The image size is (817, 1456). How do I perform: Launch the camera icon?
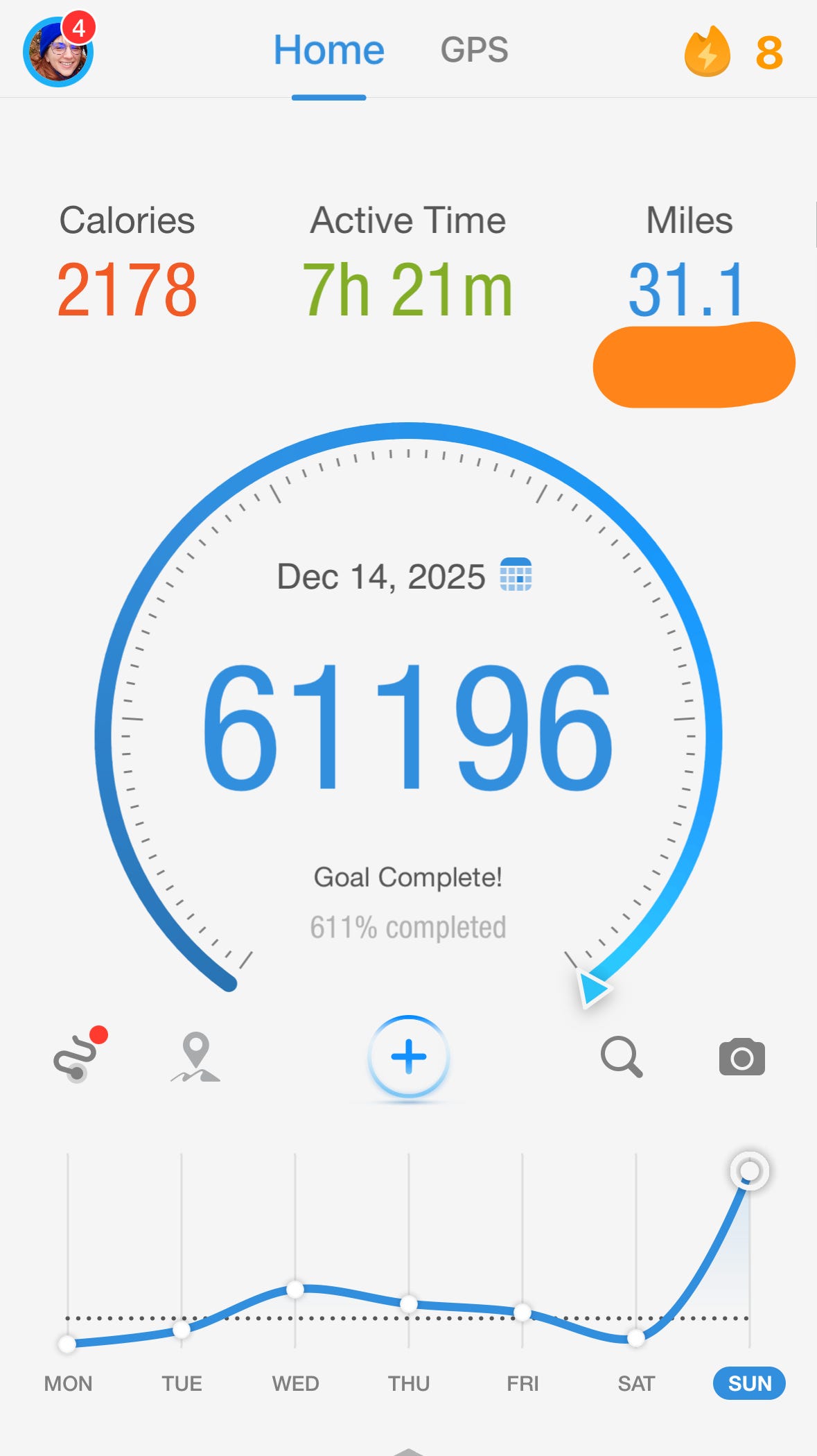(x=741, y=1057)
